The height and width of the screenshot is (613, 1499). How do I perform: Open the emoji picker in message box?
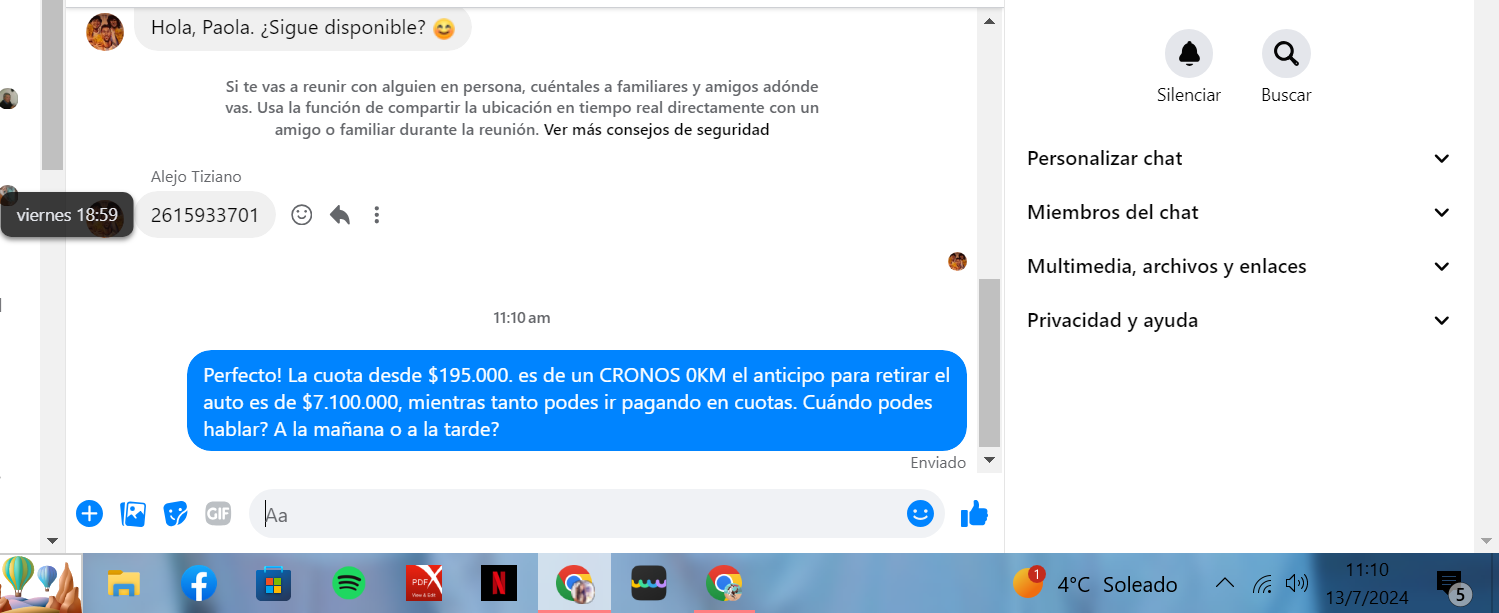tap(920, 514)
